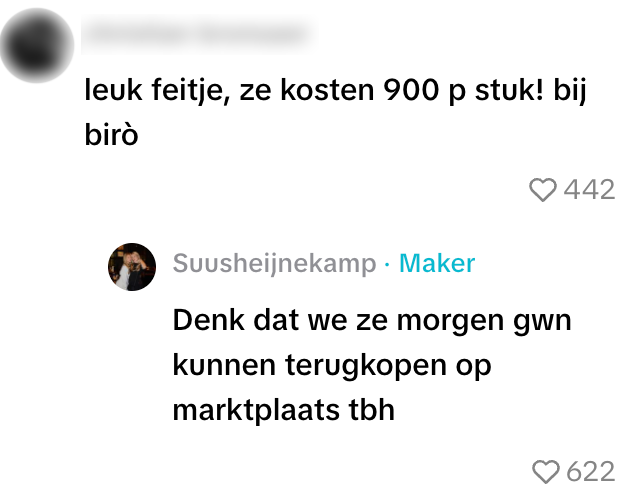This screenshot has width=634, height=500.
Task: Like Suusheijnekamp's reply about marktplaats
Action: pyautogui.click(x=546, y=471)
